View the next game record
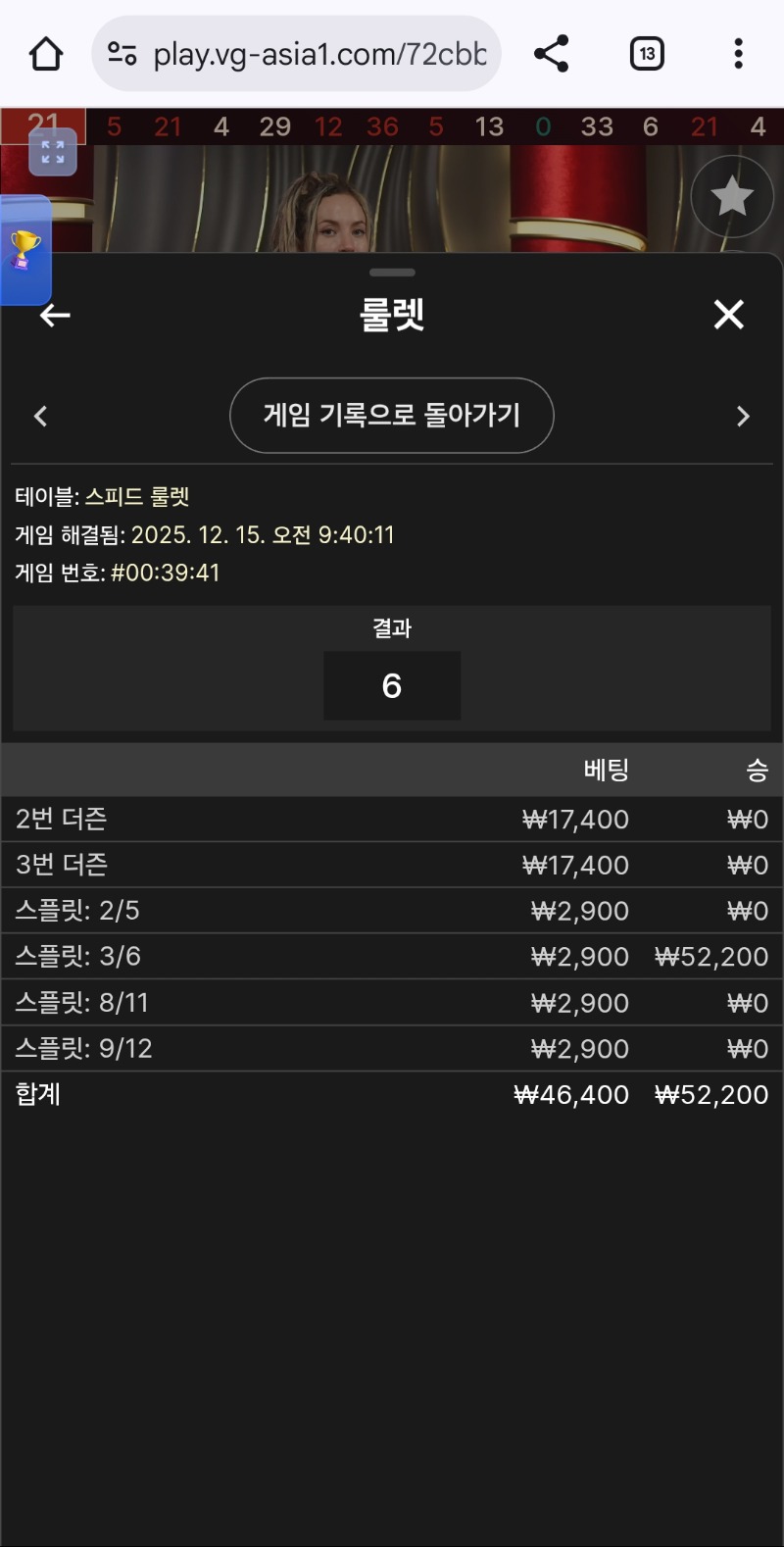 (x=743, y=417)
